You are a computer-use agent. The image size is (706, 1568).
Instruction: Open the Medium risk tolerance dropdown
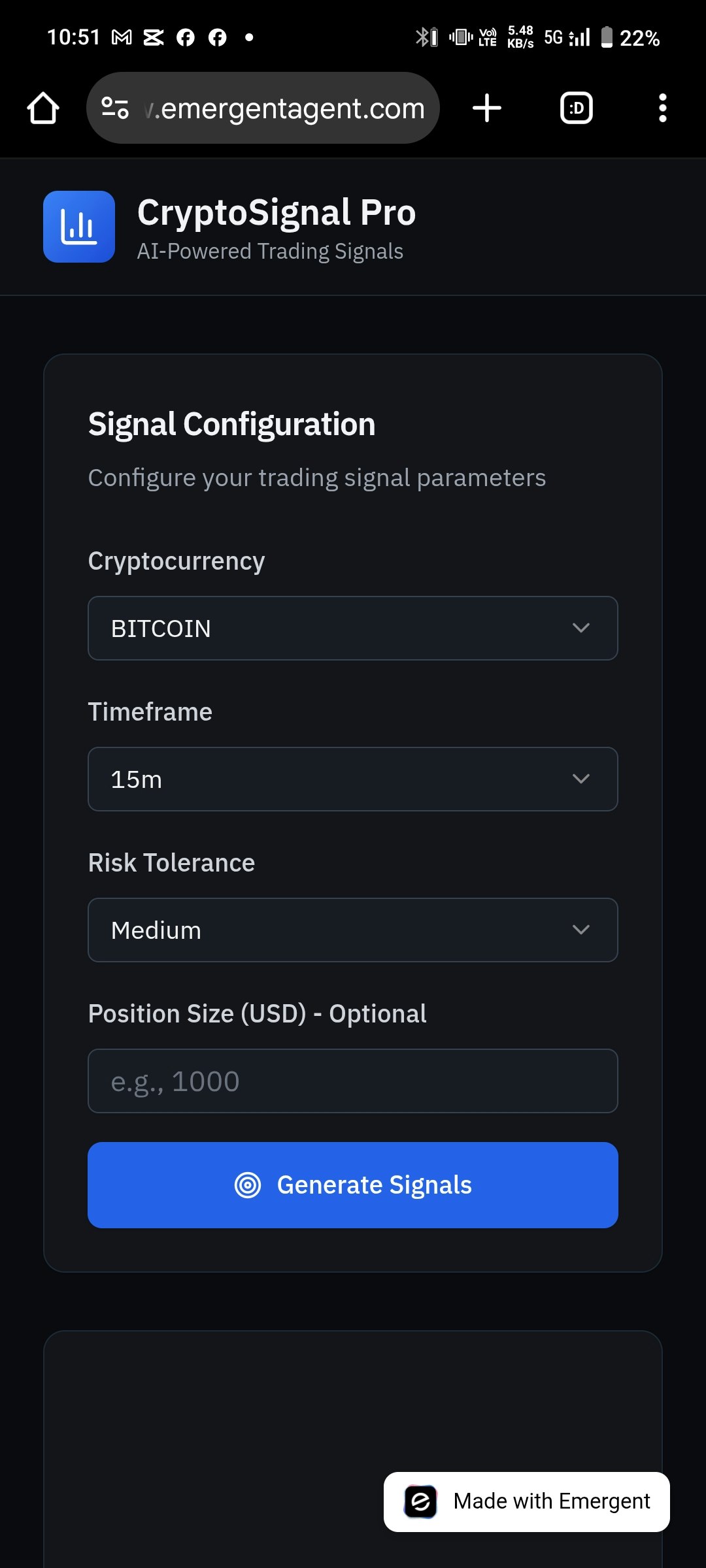click(353, 930)
